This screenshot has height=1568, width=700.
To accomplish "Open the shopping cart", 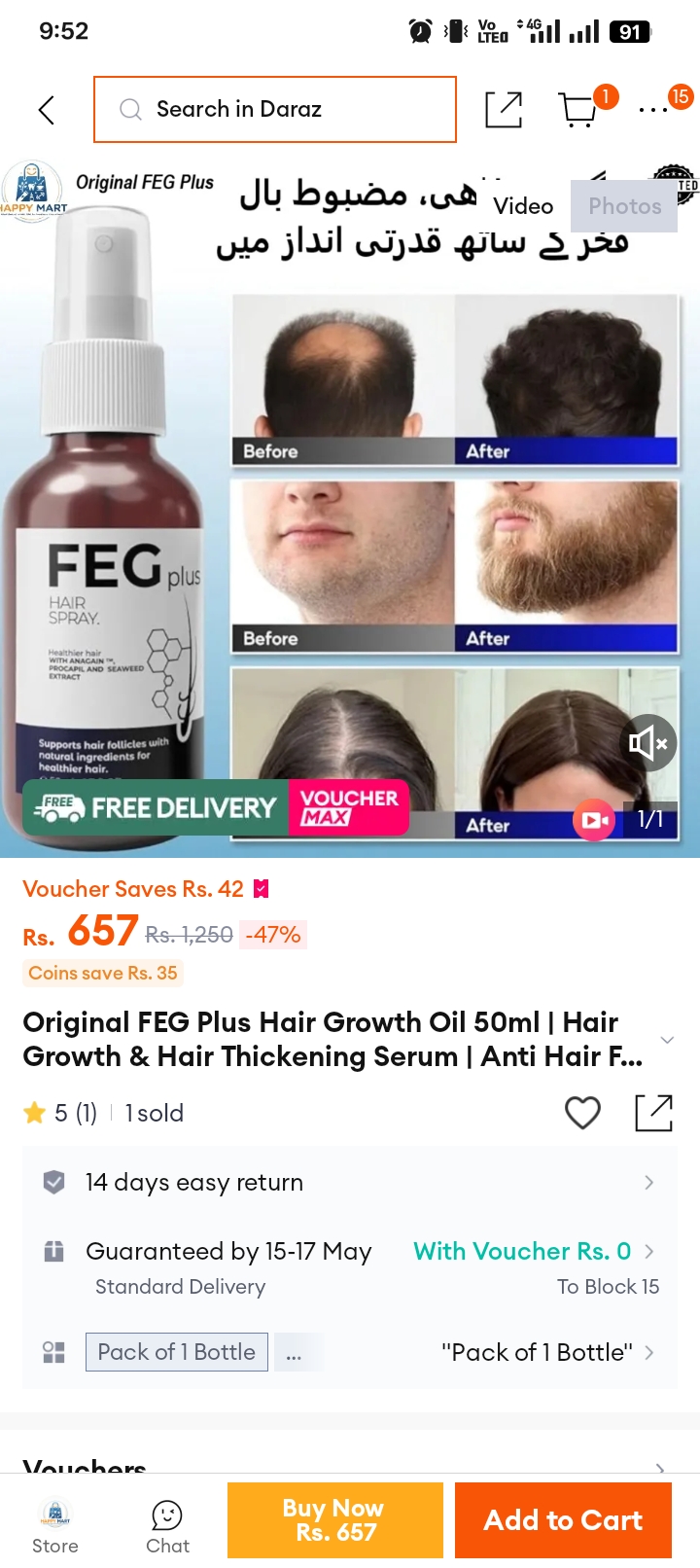I will (x=578, y=109).
